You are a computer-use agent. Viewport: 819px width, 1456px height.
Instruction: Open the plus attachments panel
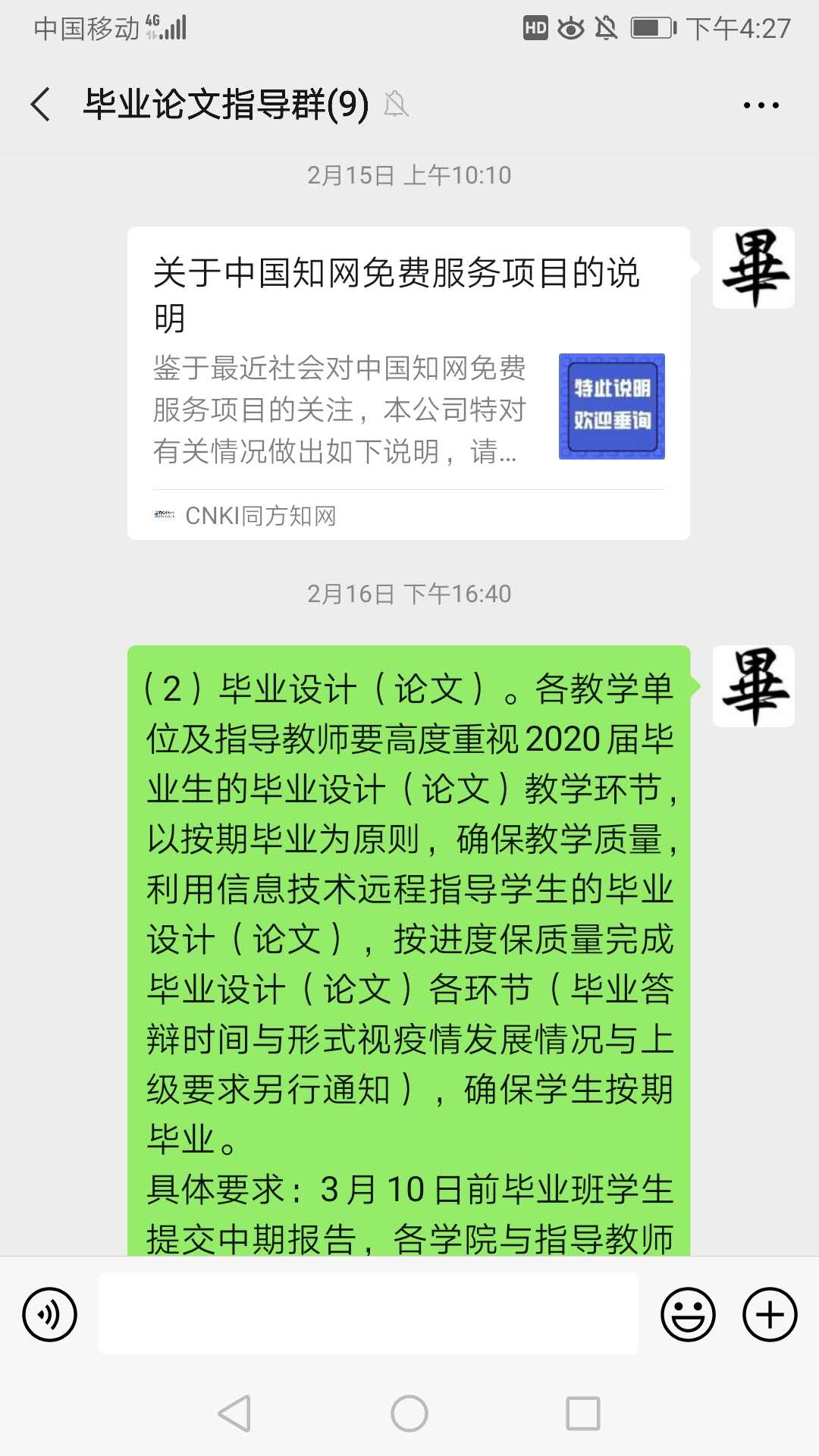(769, 1314)
